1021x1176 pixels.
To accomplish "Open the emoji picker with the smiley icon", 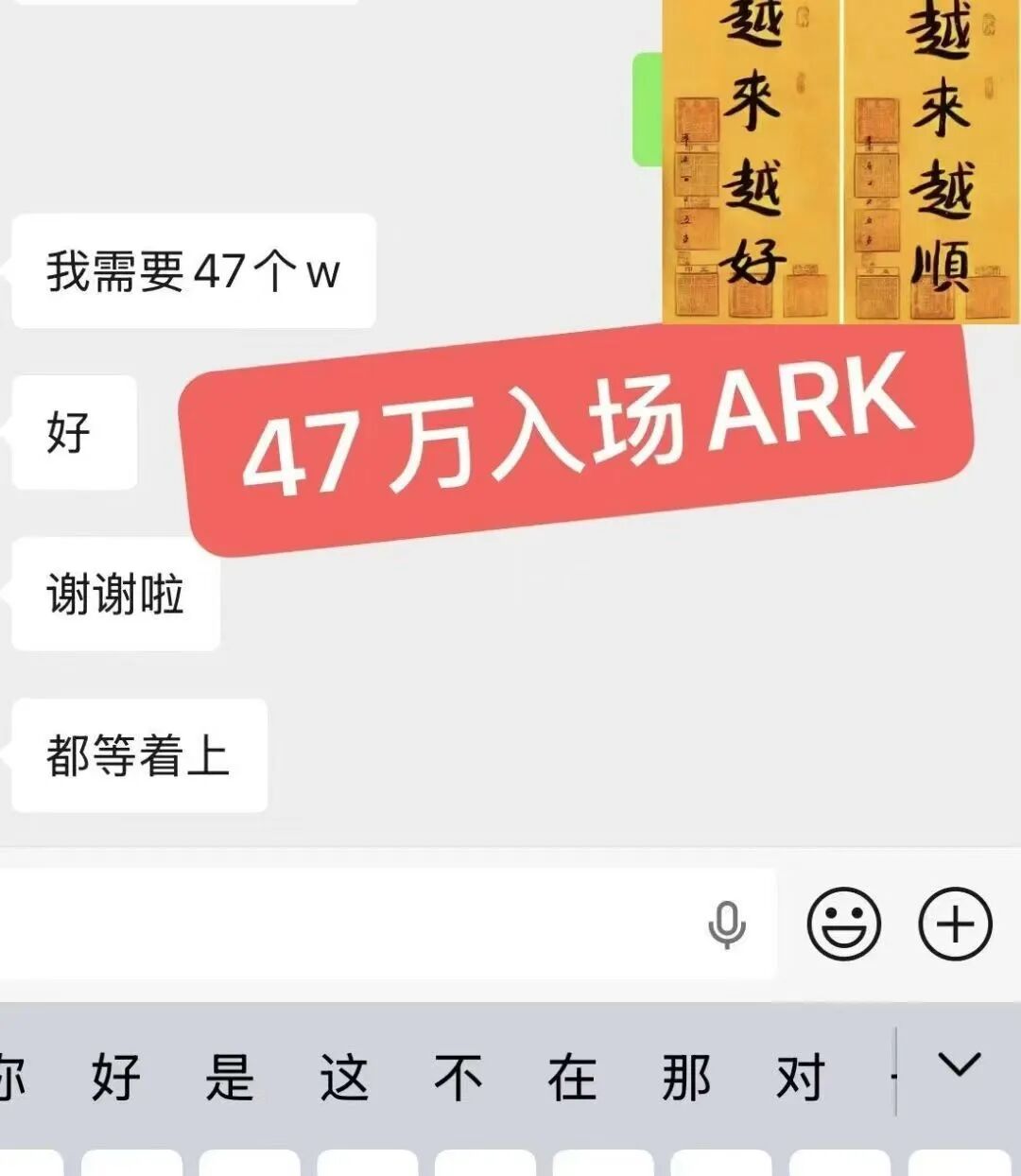I will click(844, 925).
